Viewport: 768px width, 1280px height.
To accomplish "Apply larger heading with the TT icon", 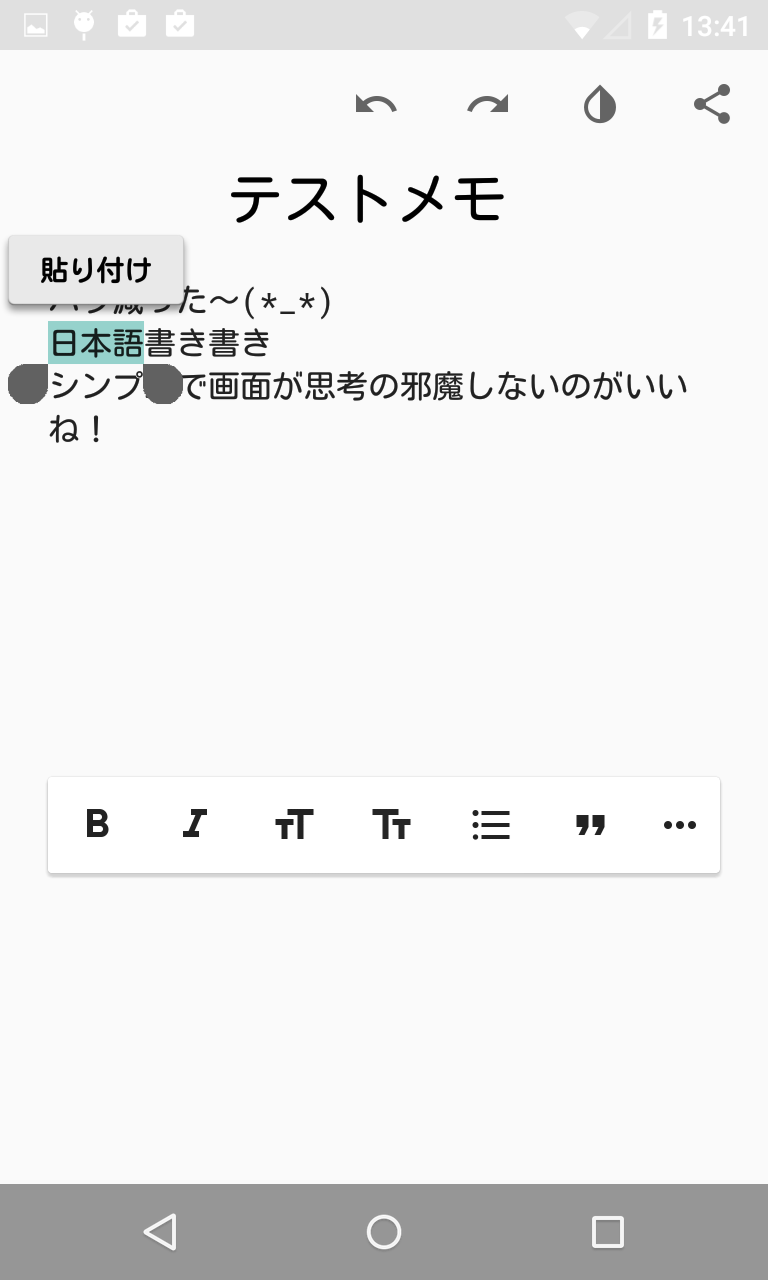I will pos(293,824).
